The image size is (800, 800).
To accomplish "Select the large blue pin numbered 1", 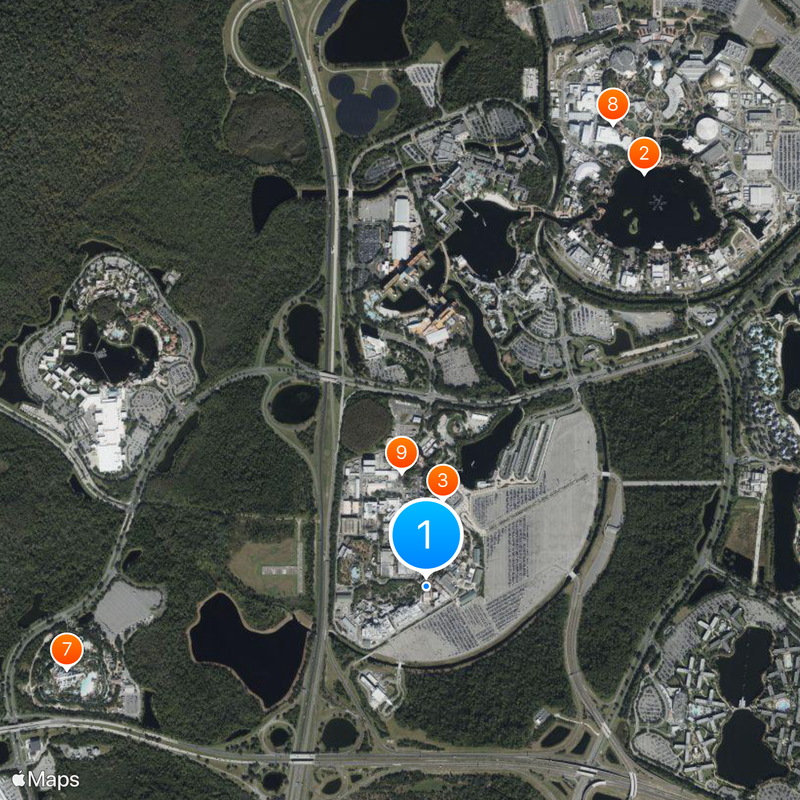I will [x=425, y=537].
